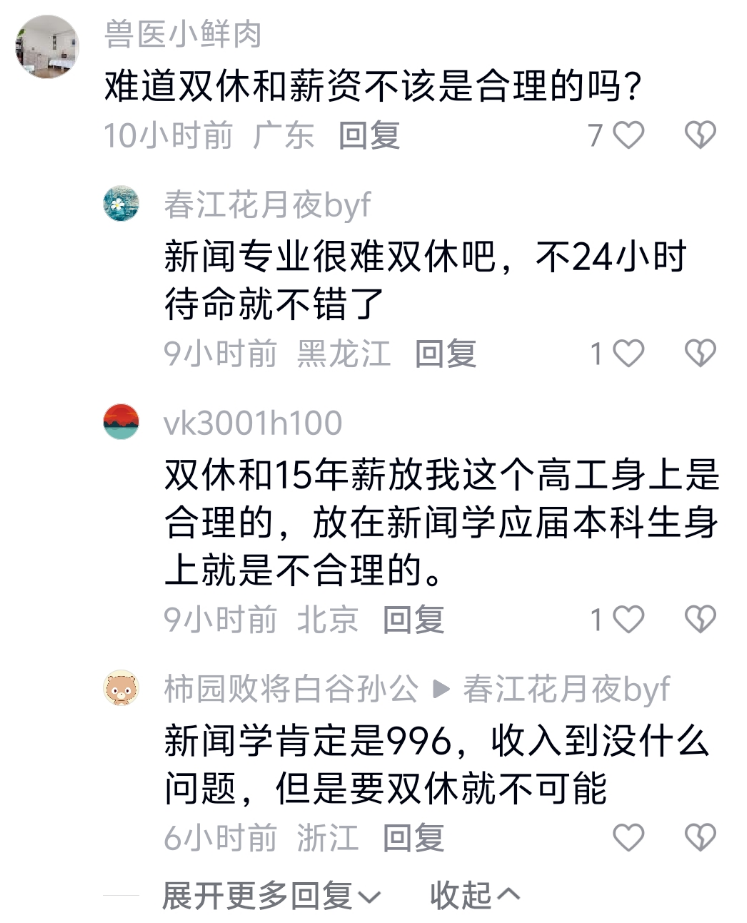Reply to 春江花月夜byf's comment

pos(446,353)
